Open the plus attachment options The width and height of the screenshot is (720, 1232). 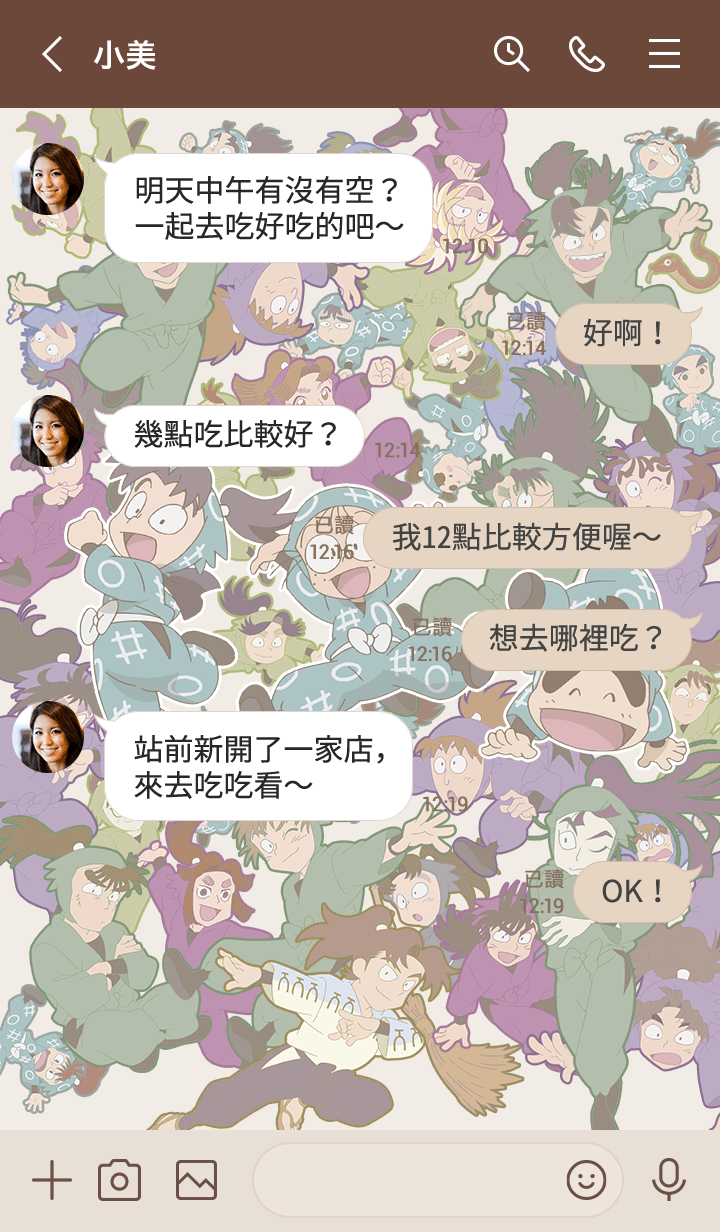(52, 1181)
